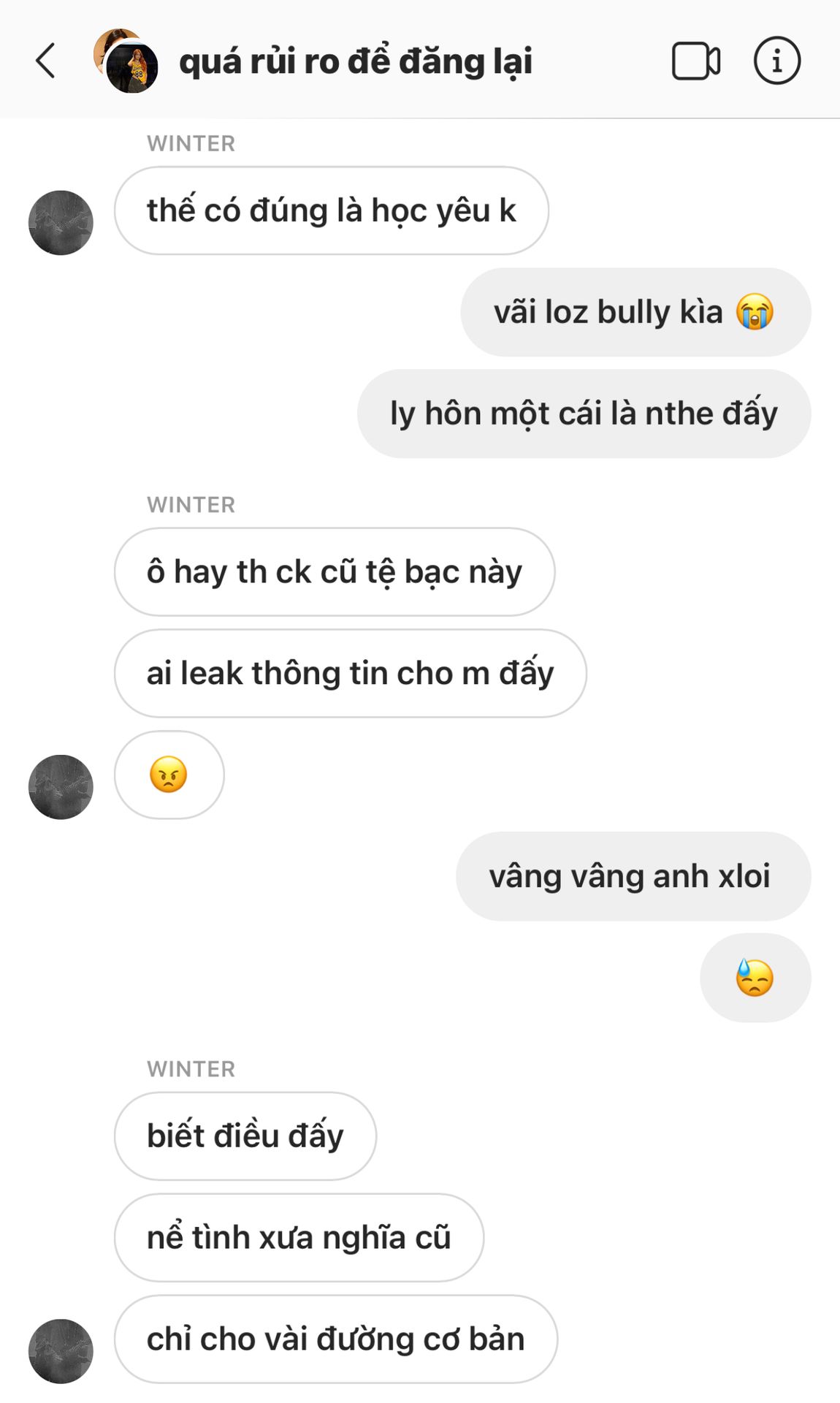View WINTER's avatar beside 'chỉ cho vài đường'
This screenshot has width=840, height=1403.
[61, 1351]
